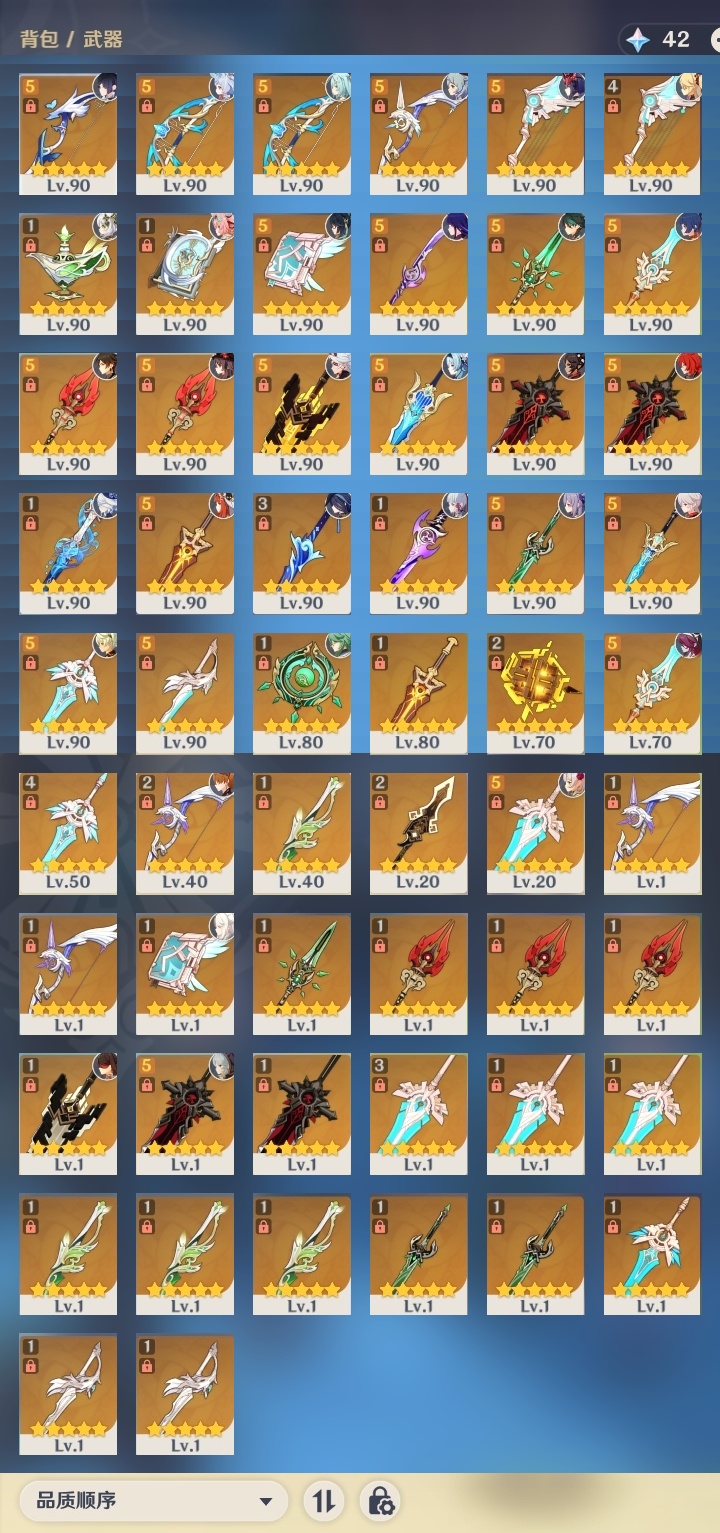Select the Lv.20 cyan claymore
The image size is (720, 1533).
[535, 830]
